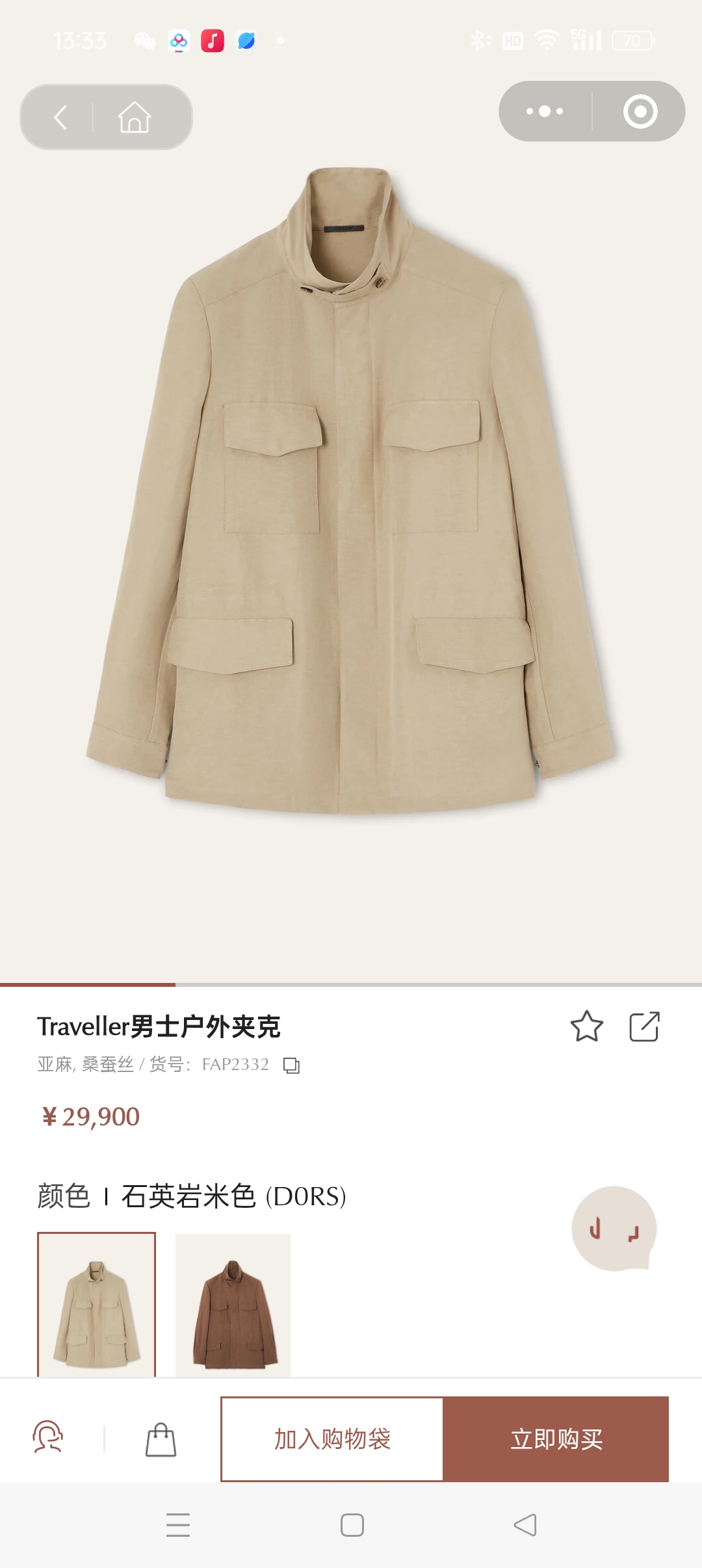
Task: Open the mini program more options menu
Action: [x=545, y=112]
